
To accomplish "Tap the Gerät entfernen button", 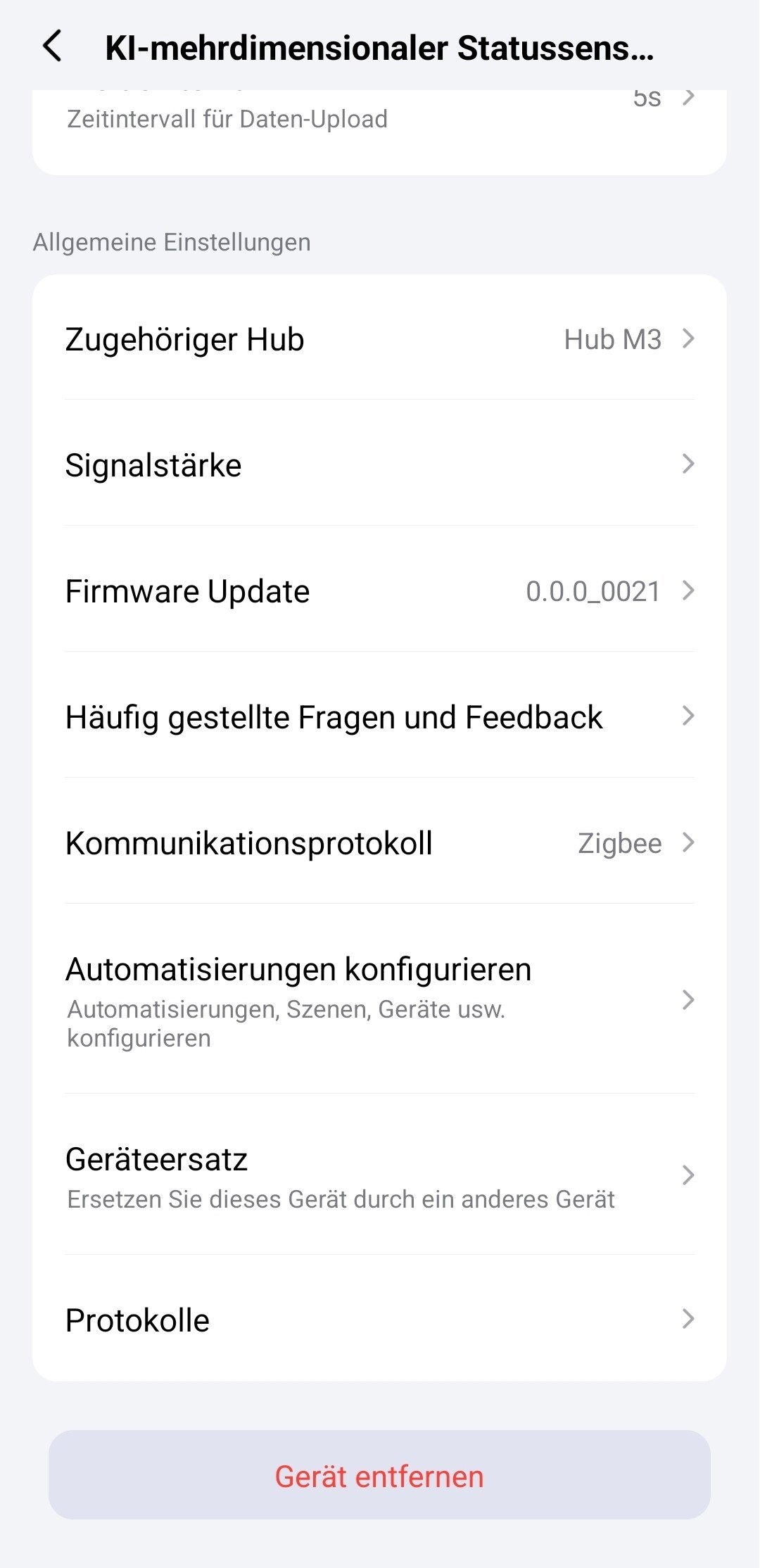I will point(379,1475).
